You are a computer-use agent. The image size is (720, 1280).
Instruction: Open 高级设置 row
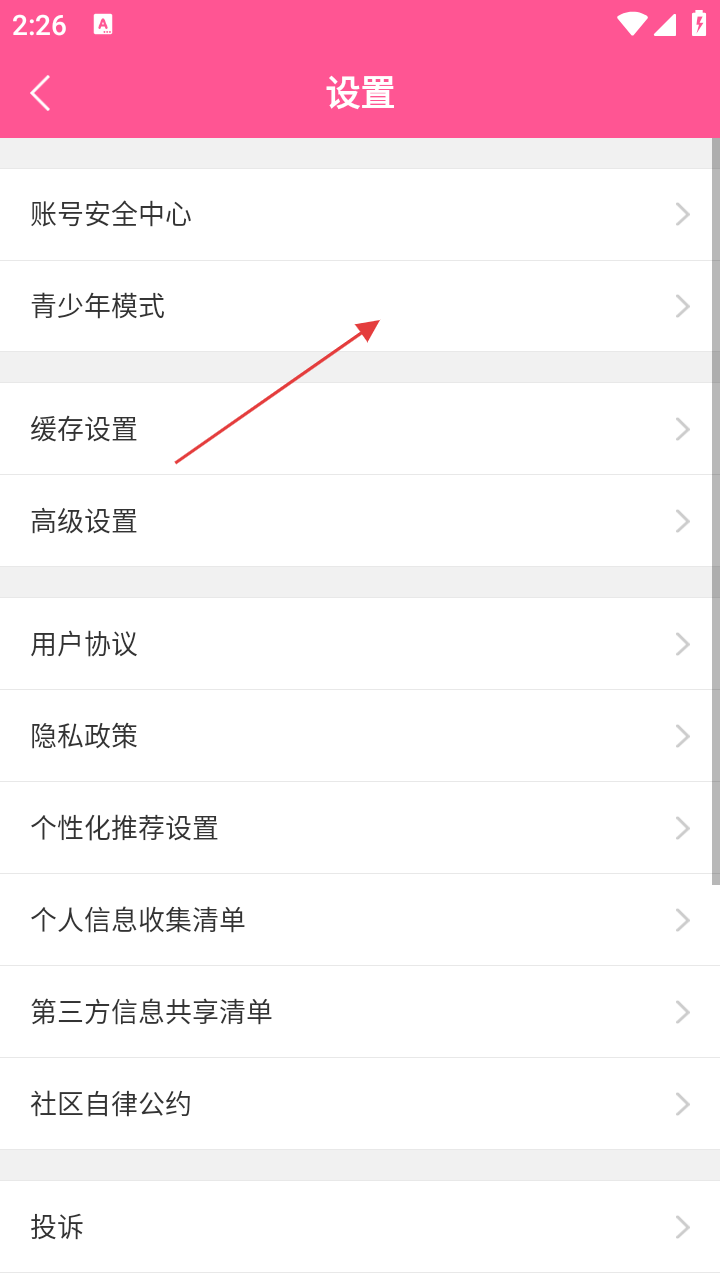(x=360, y=521)
